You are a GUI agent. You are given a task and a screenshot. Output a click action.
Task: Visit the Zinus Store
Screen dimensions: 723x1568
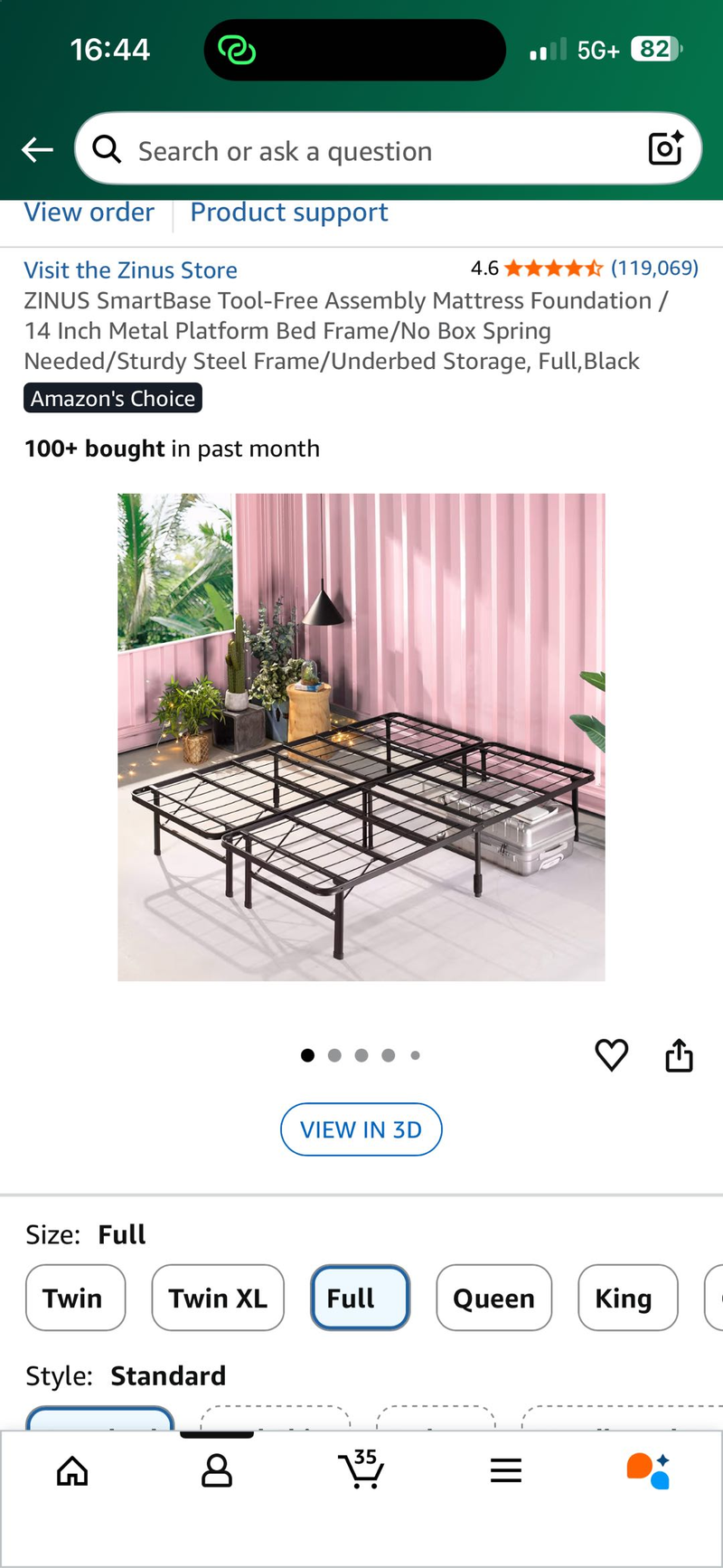click(130, 270)
